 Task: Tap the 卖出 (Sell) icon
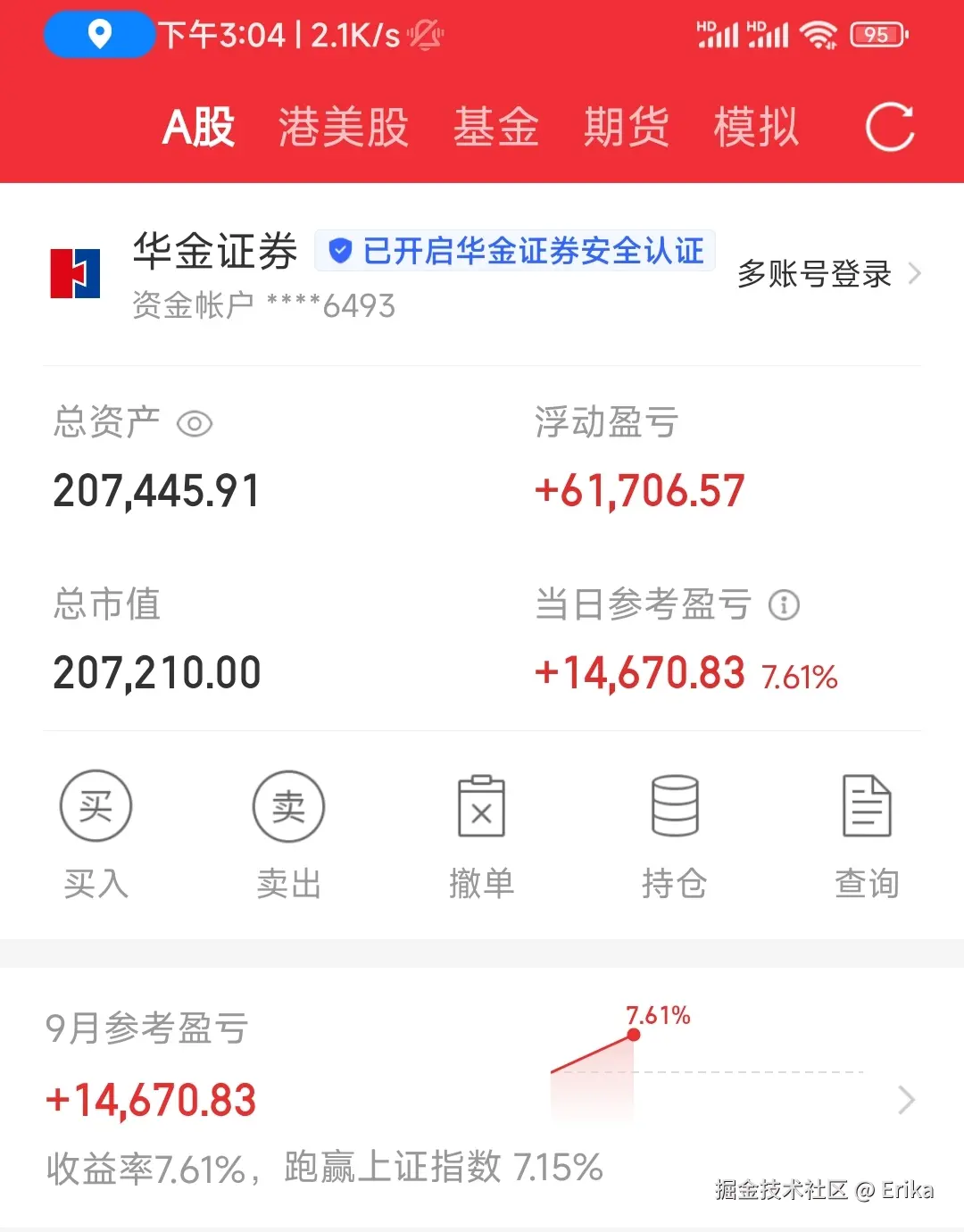point(288,805)
